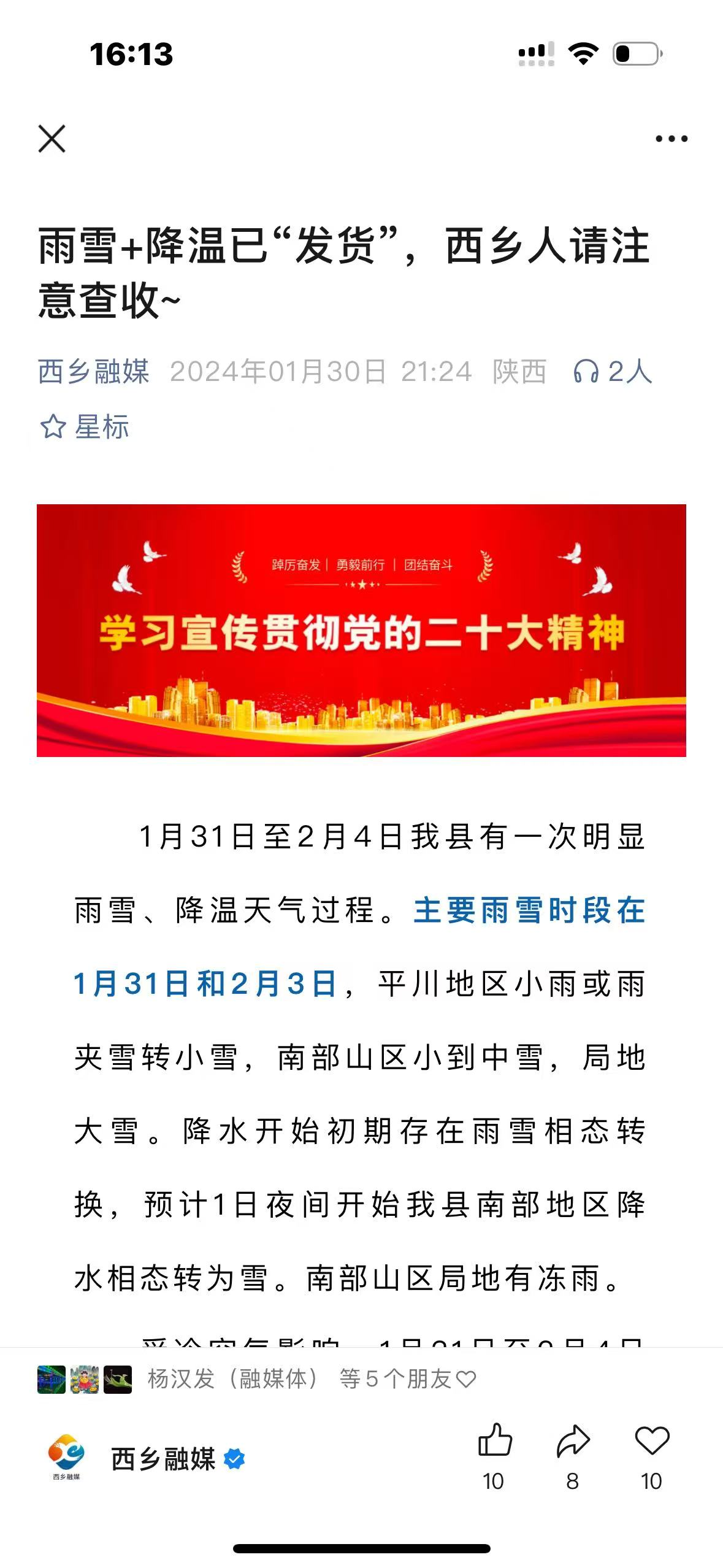Close the article page

[x=52, y=139]
